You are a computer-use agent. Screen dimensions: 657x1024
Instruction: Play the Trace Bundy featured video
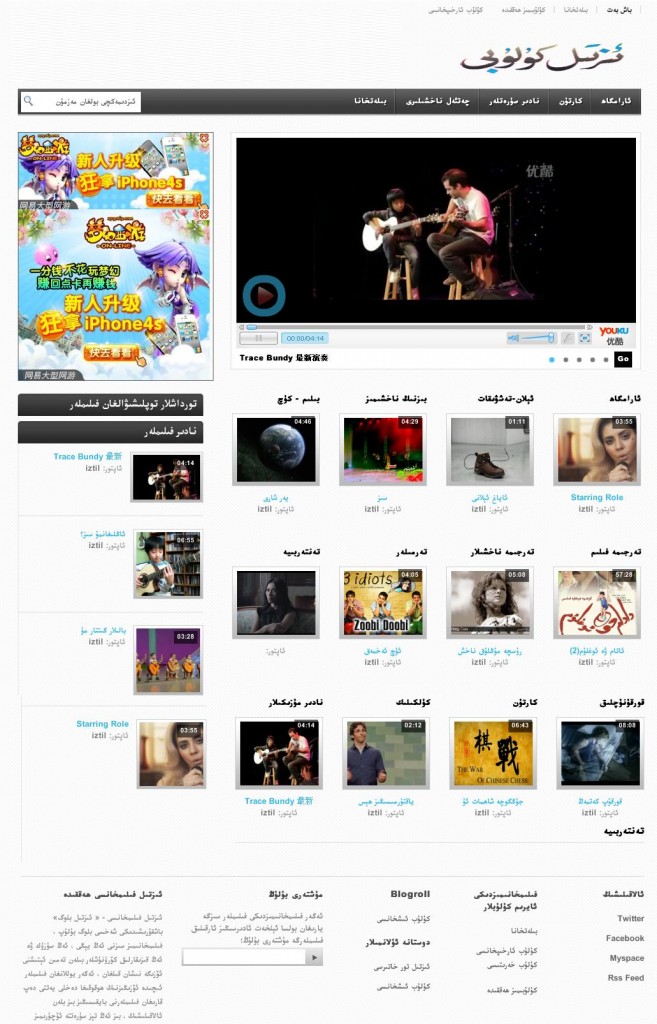click(264, 295)
